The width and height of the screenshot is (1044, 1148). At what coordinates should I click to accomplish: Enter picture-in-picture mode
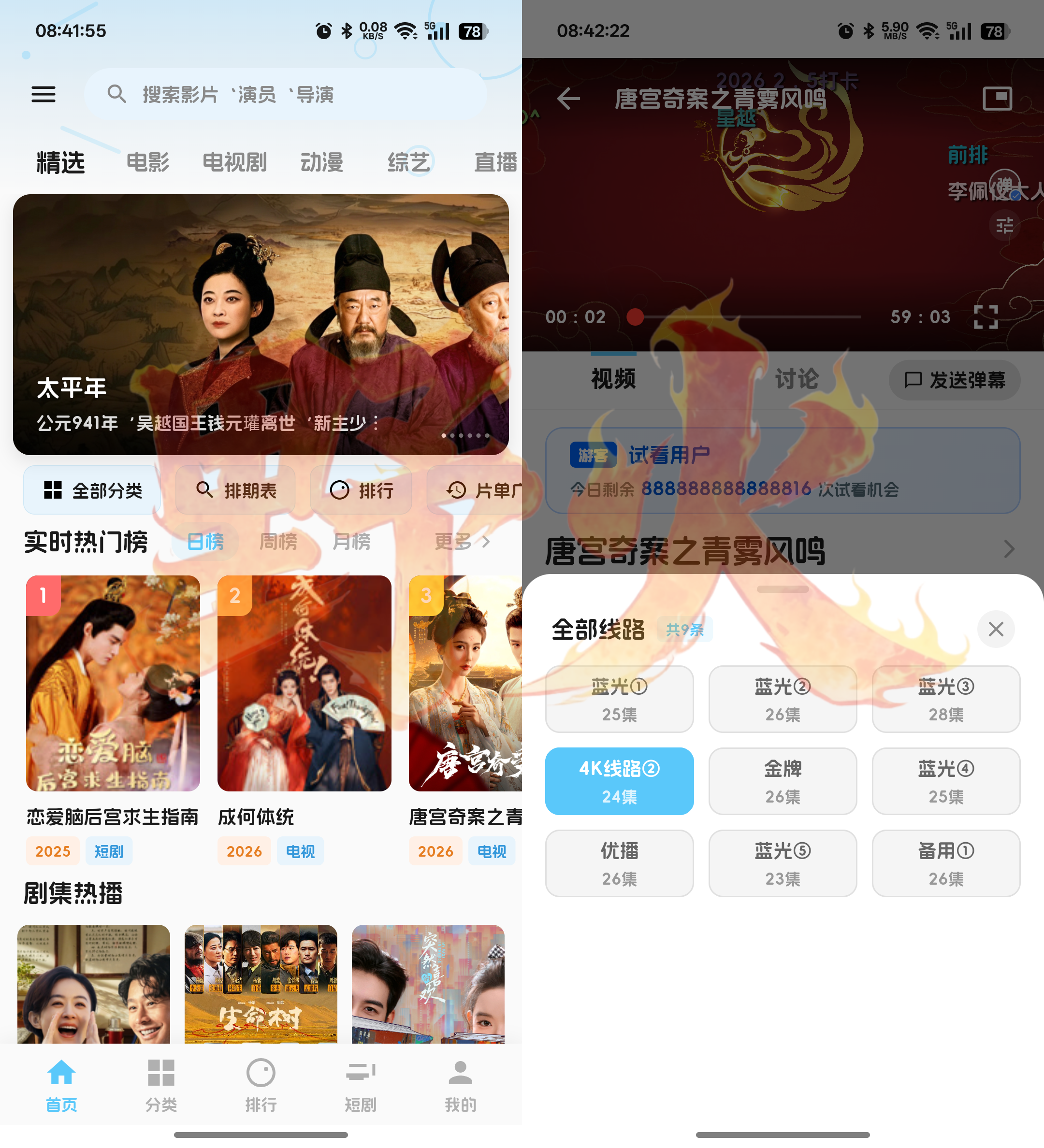[997, 99]
